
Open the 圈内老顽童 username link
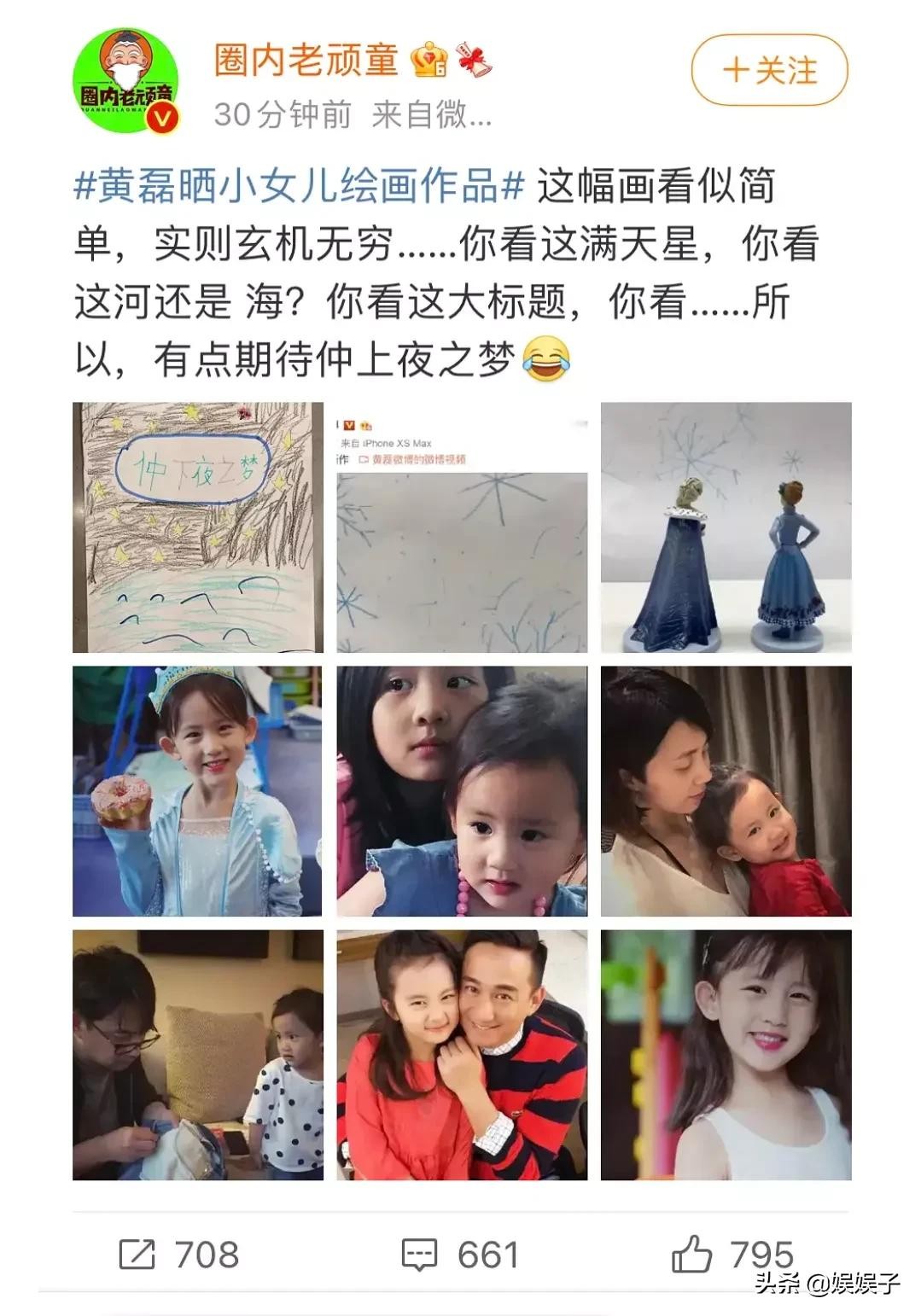[x=306, y=60]
